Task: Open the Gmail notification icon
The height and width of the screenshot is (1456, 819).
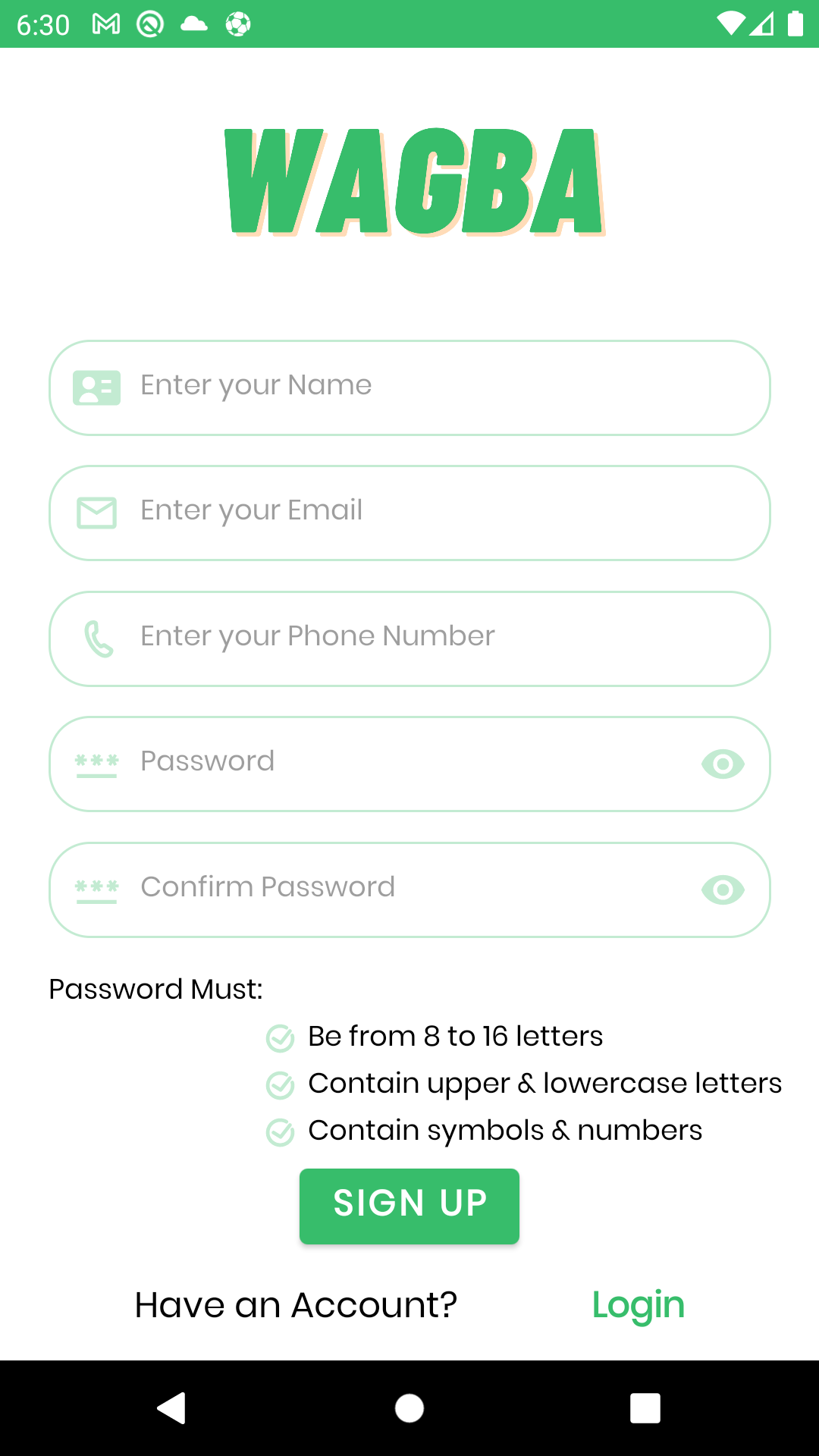Action: (x=105, y=23)
